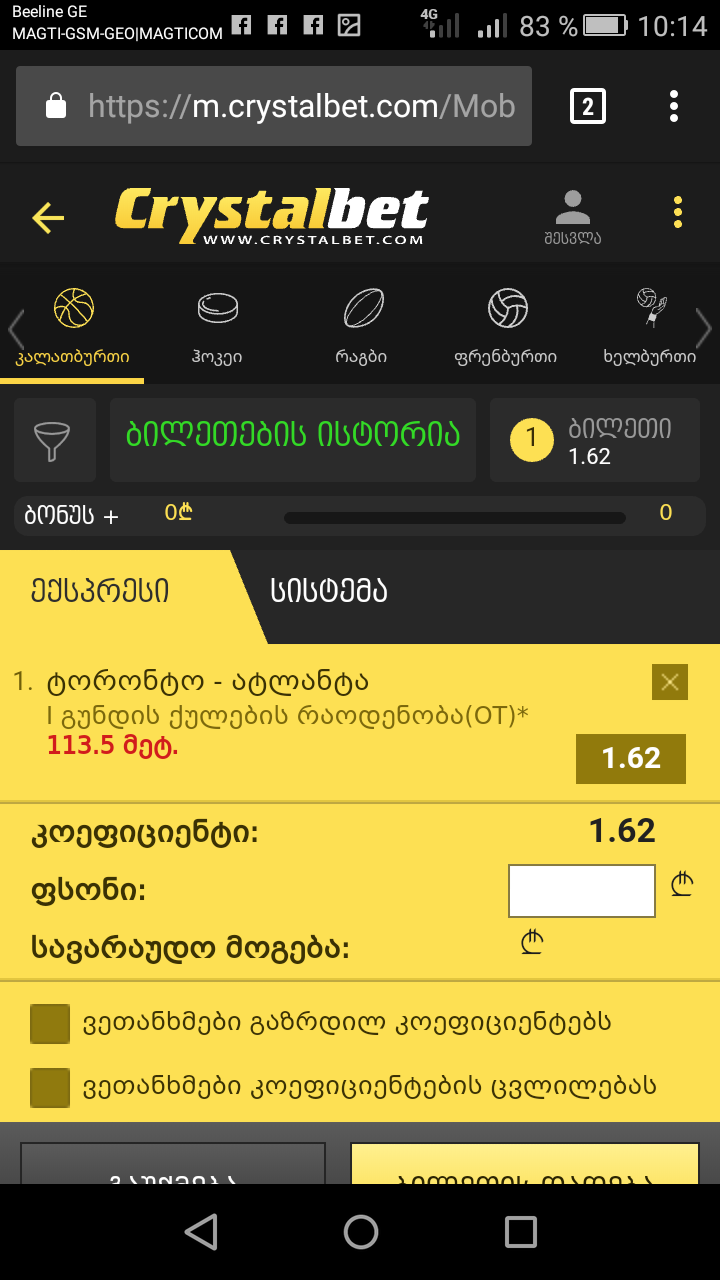Image resolution: width=720 pixels, height=1280 pixels.
Task: Go to the Android home screen
Action: [360, 1232]
